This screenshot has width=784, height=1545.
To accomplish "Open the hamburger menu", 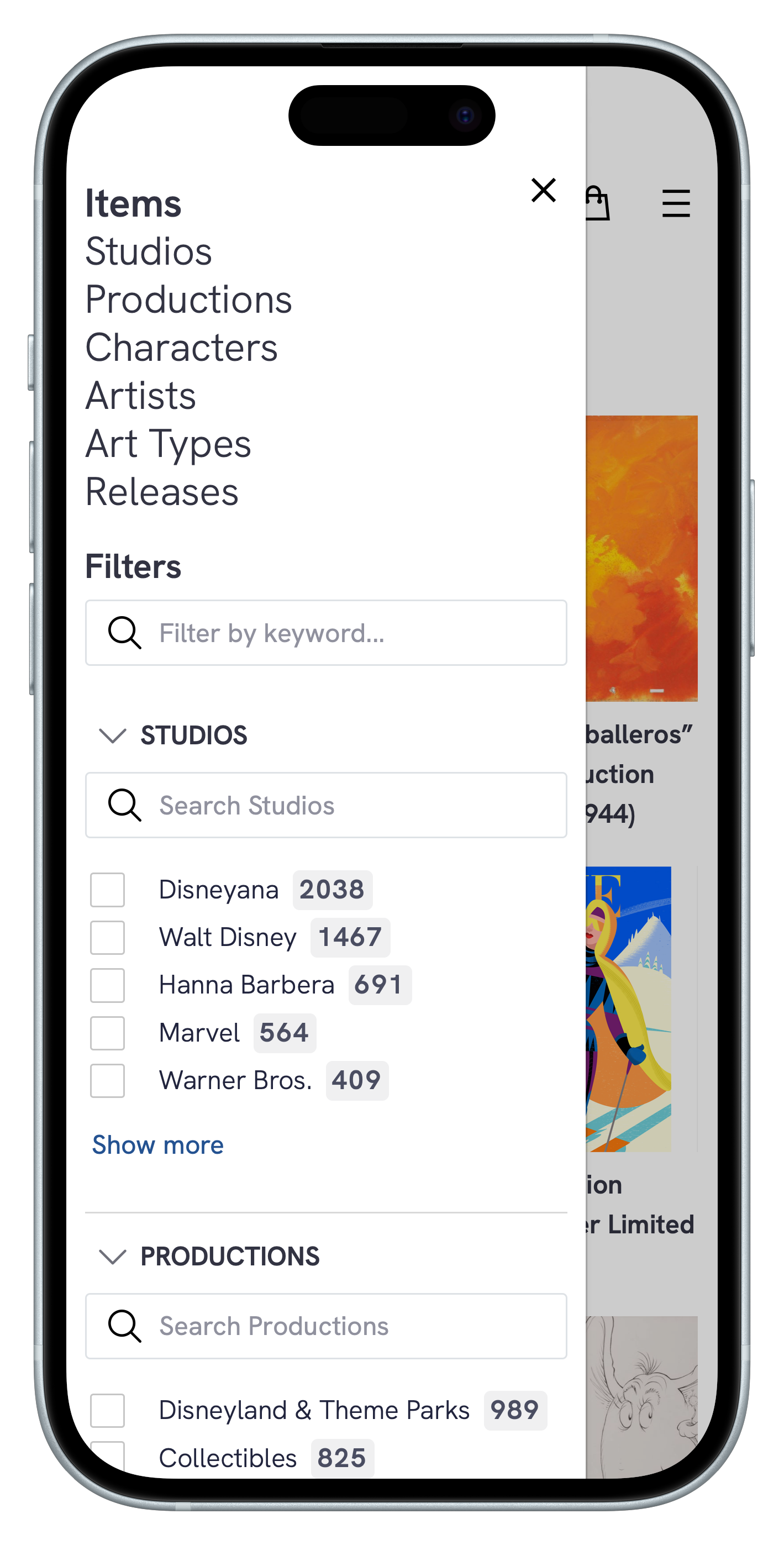I will [x=675, y=203].
